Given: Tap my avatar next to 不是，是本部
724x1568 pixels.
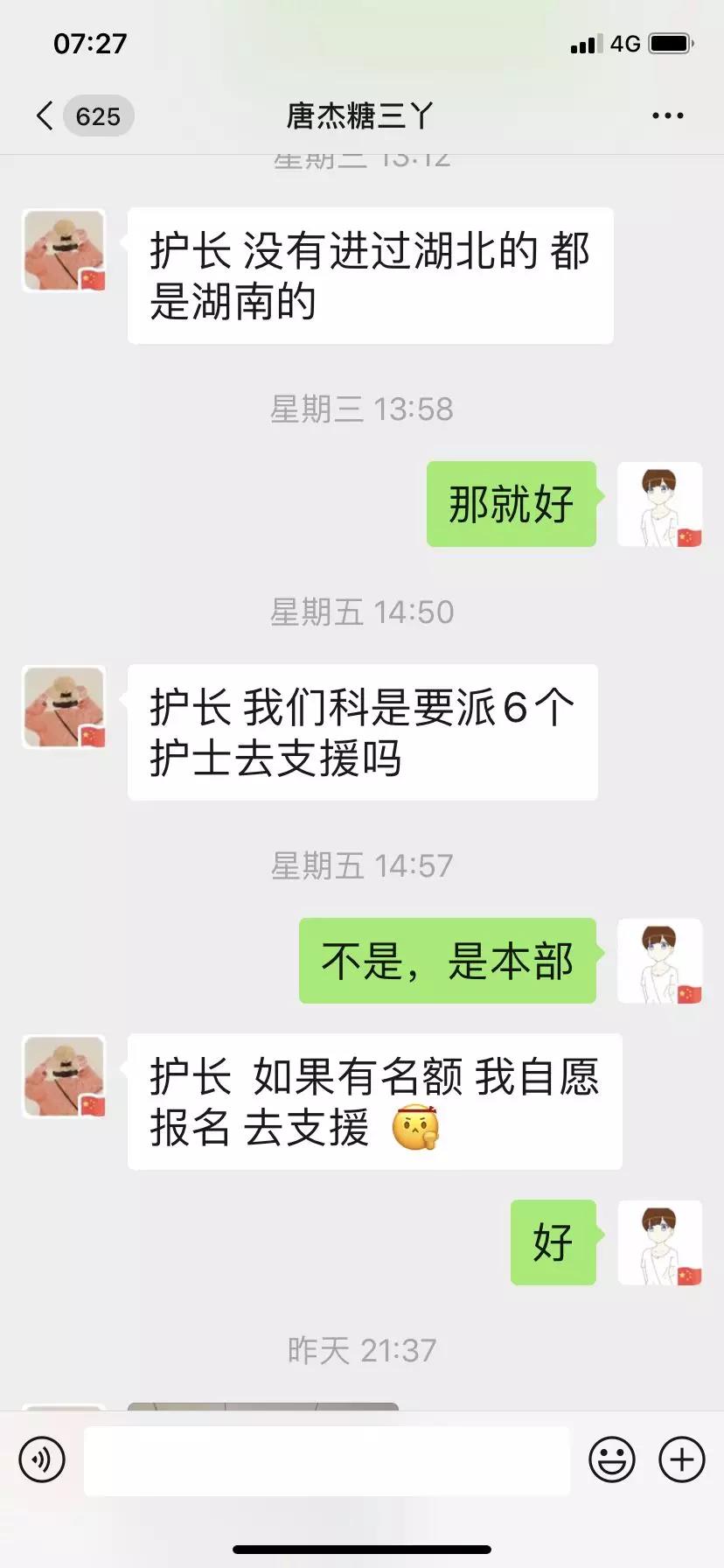Looking at the screenshot, I should click(x=659, y=961).
